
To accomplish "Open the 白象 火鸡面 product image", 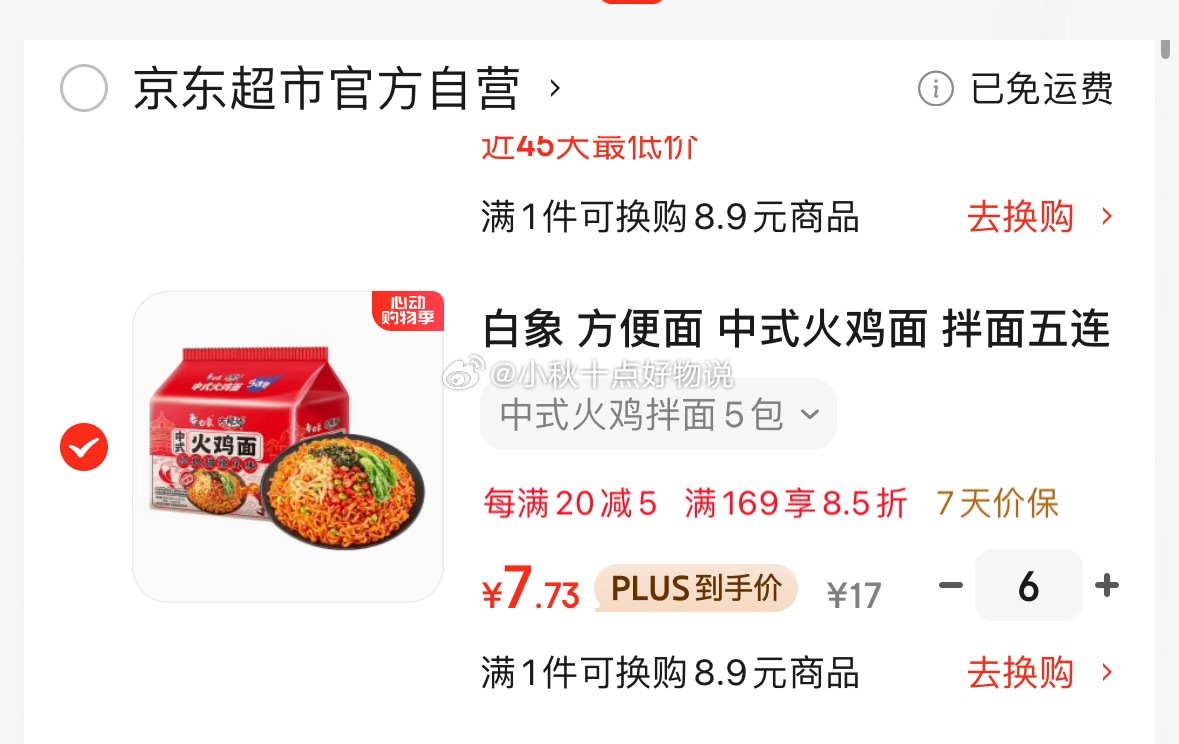I will click(288, 447).
